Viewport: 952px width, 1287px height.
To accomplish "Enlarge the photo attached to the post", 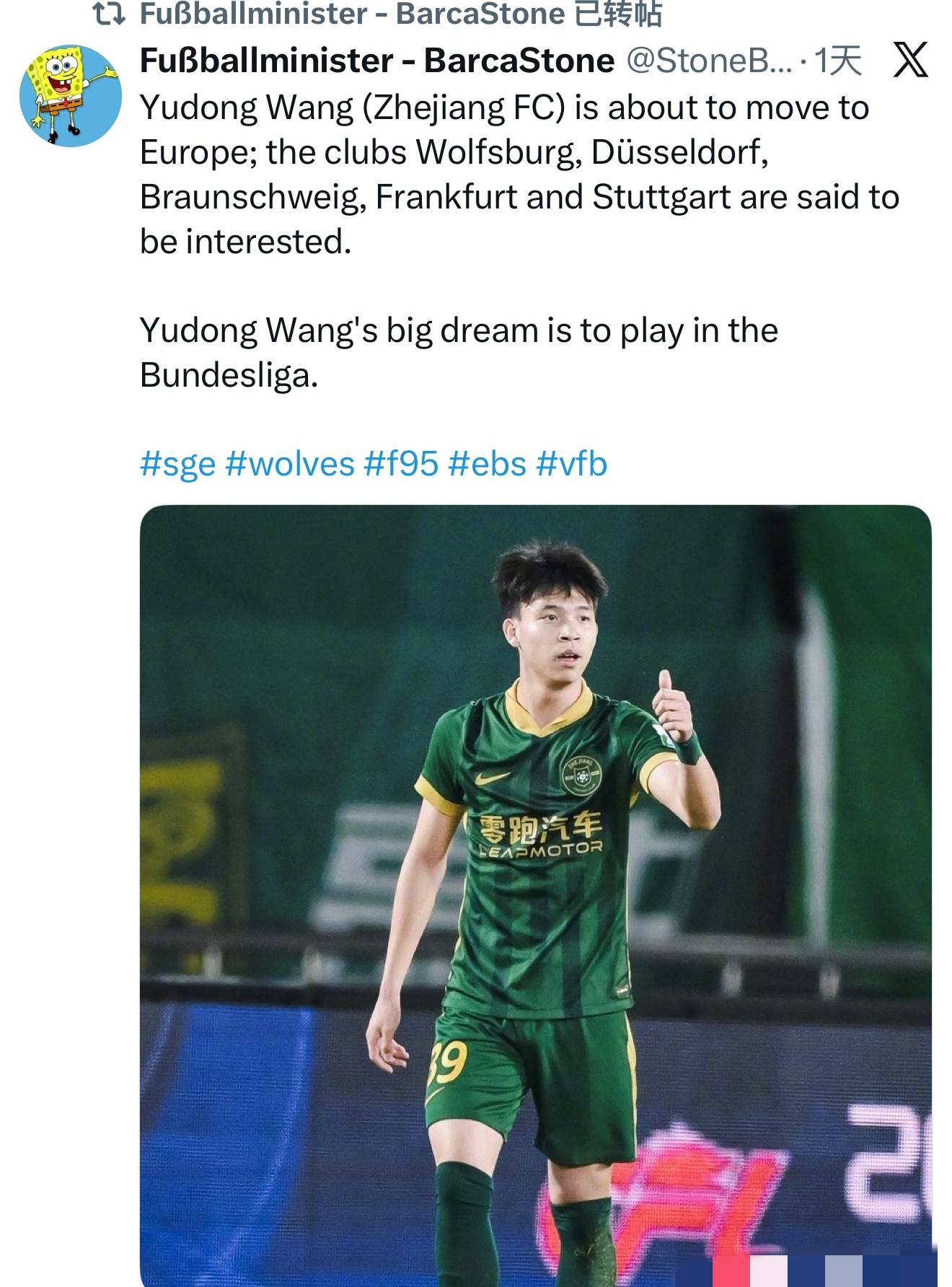I will pyautogui.click(x=535, y=895).
